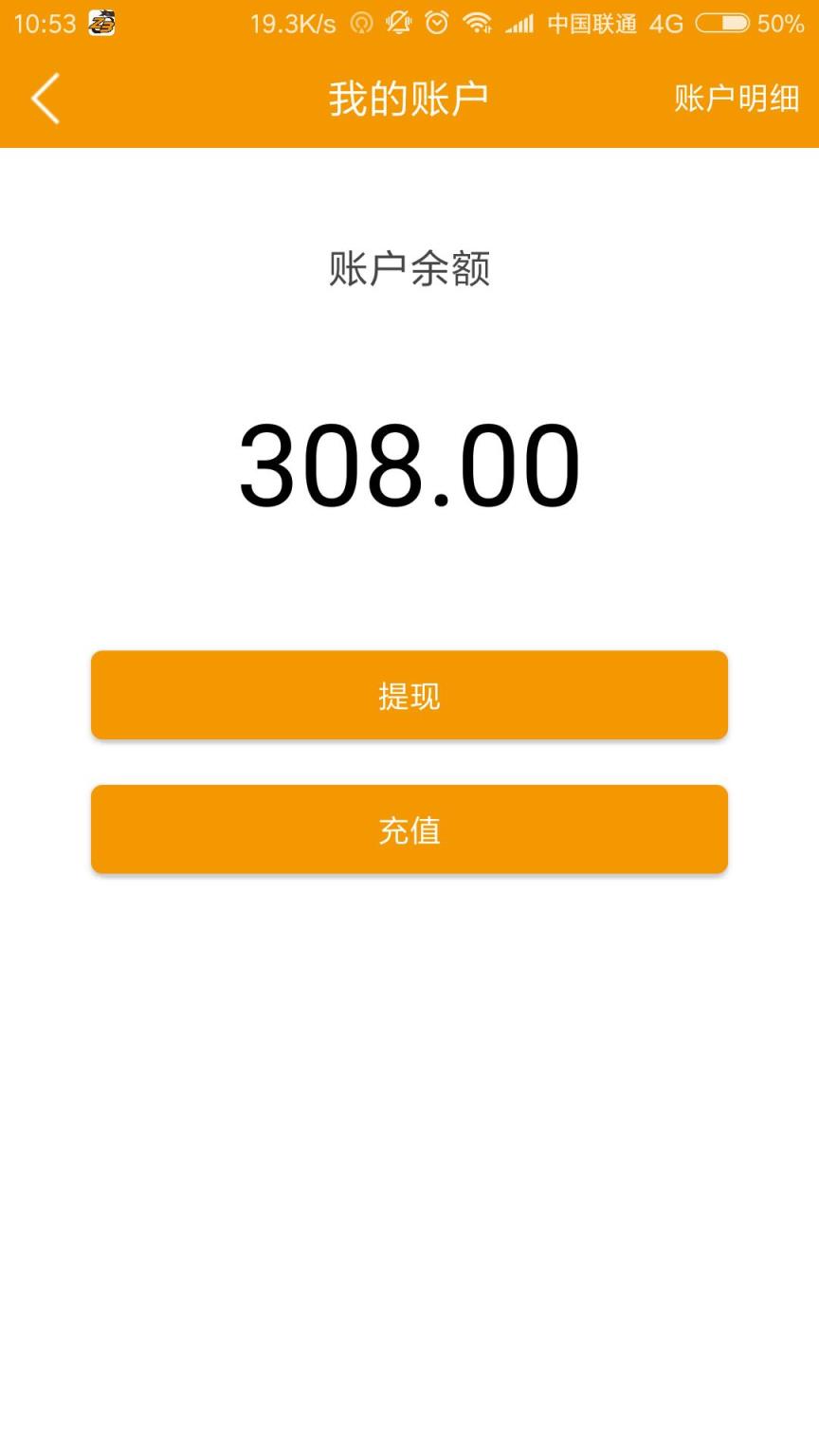Tap the data-saver circle icon in the status bar
819x1456 pixels.
(x=359, y=22)
